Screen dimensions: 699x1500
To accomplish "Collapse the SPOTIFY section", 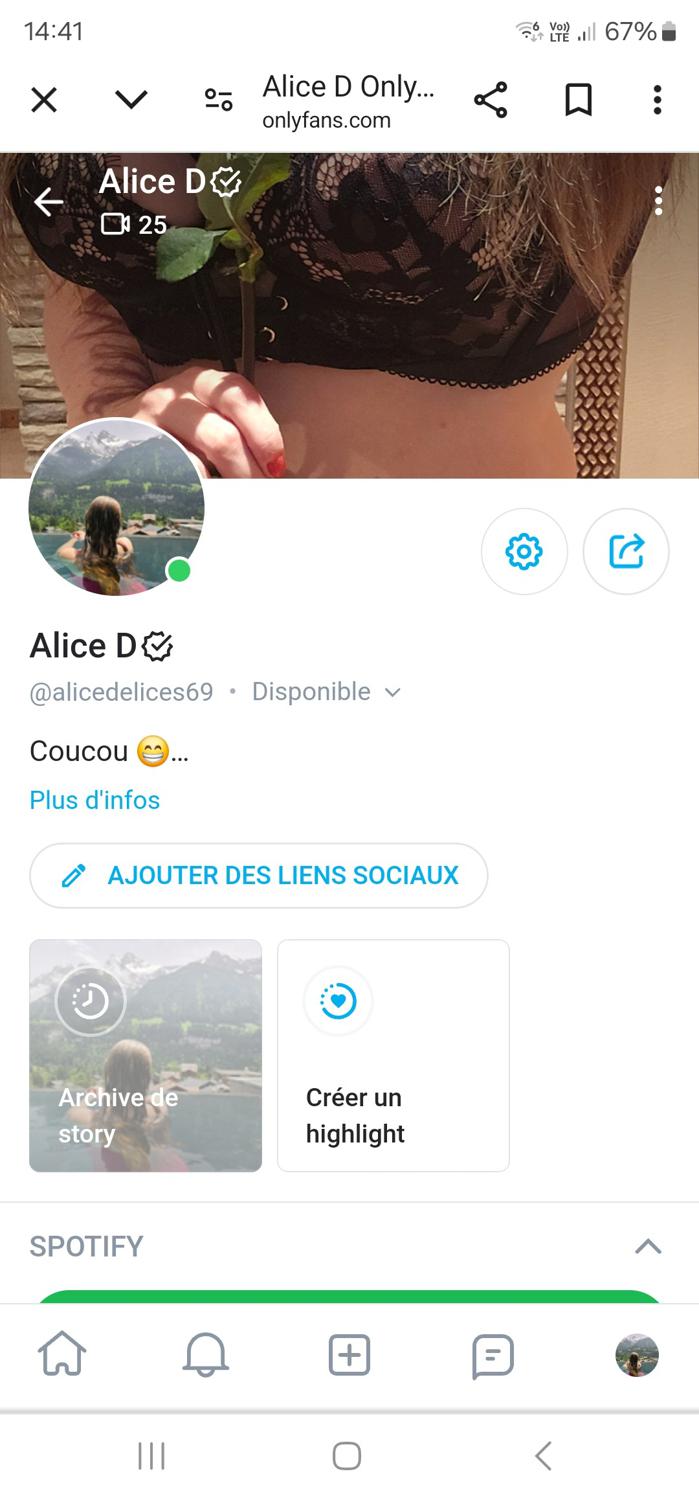I will coord(648,1246).
